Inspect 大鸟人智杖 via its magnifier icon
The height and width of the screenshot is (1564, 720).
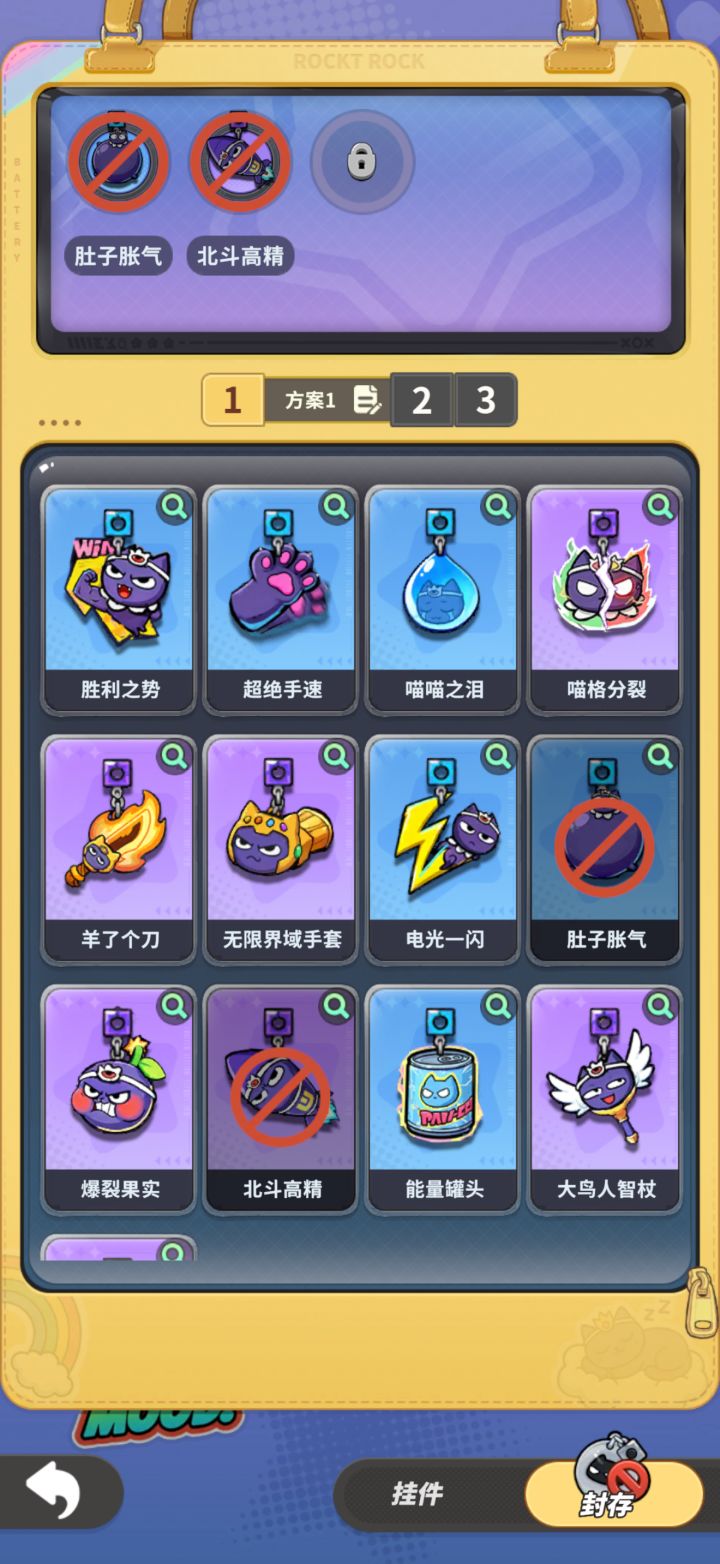coord(660,1006)
